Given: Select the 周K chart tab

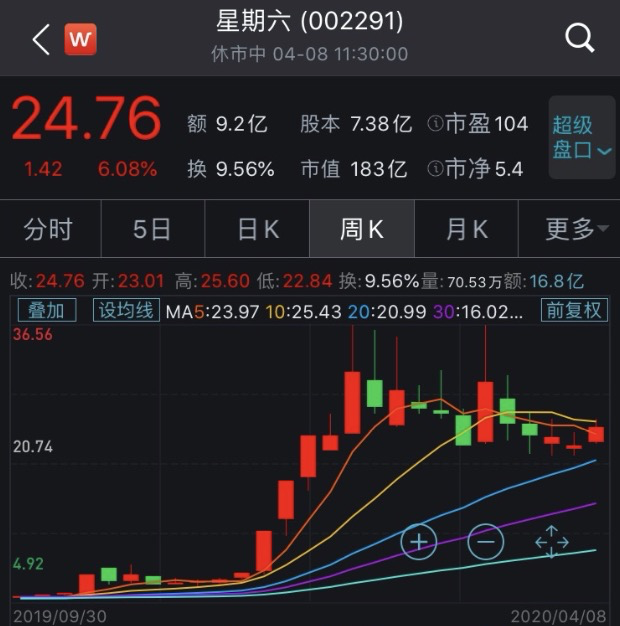Looking at the screenshot, I should [361, 230].
